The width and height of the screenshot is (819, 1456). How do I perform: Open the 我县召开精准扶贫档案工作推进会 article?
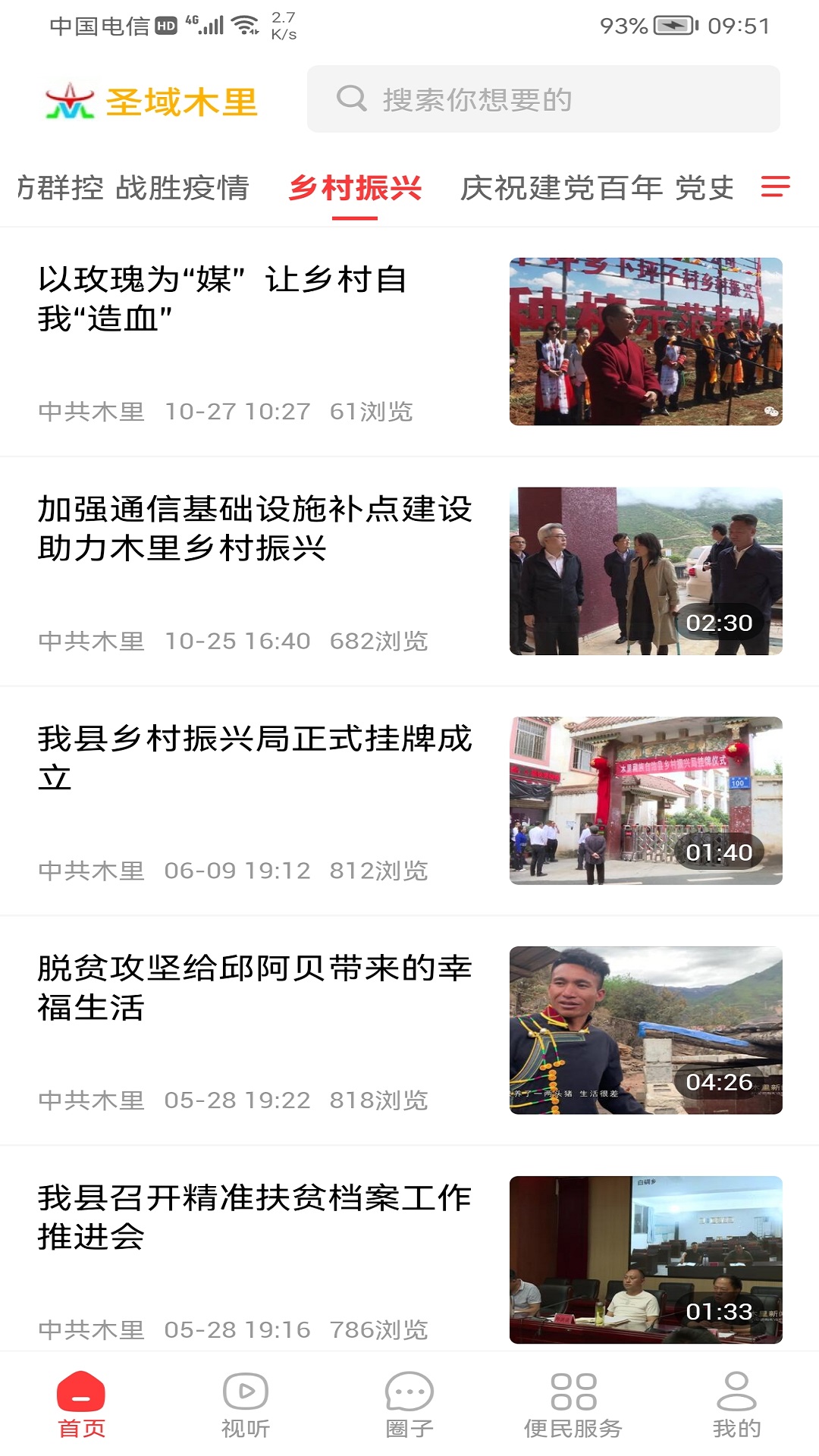tap(254, 1213)
